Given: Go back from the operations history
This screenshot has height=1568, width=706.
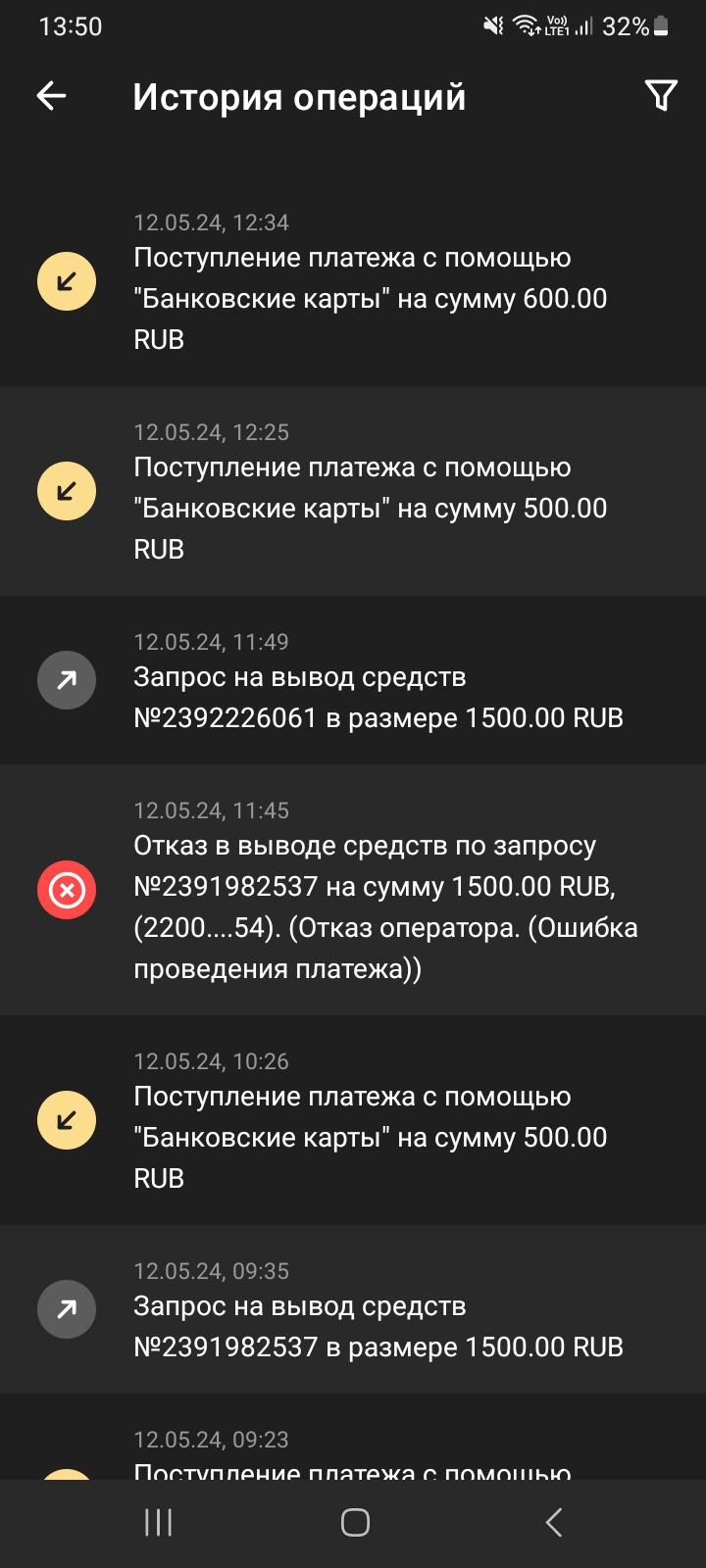Looking at the screenshot, I should (51, 96).
